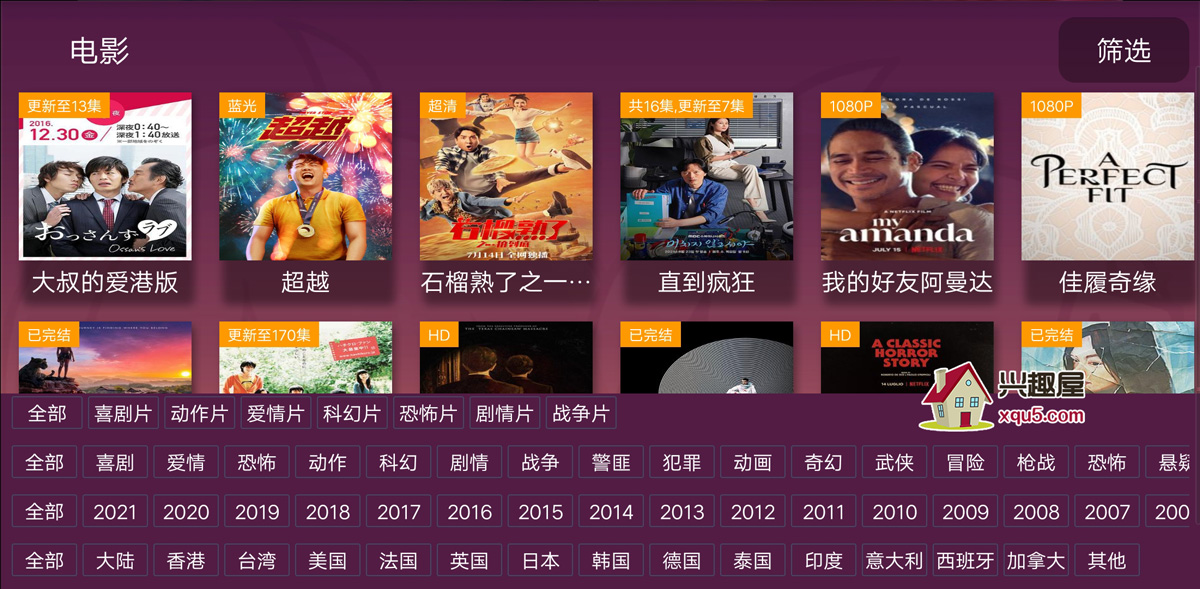This screenshot has height=589, width=1200.
Task: Select the 日本 region chip
Action: click(541, 560)
